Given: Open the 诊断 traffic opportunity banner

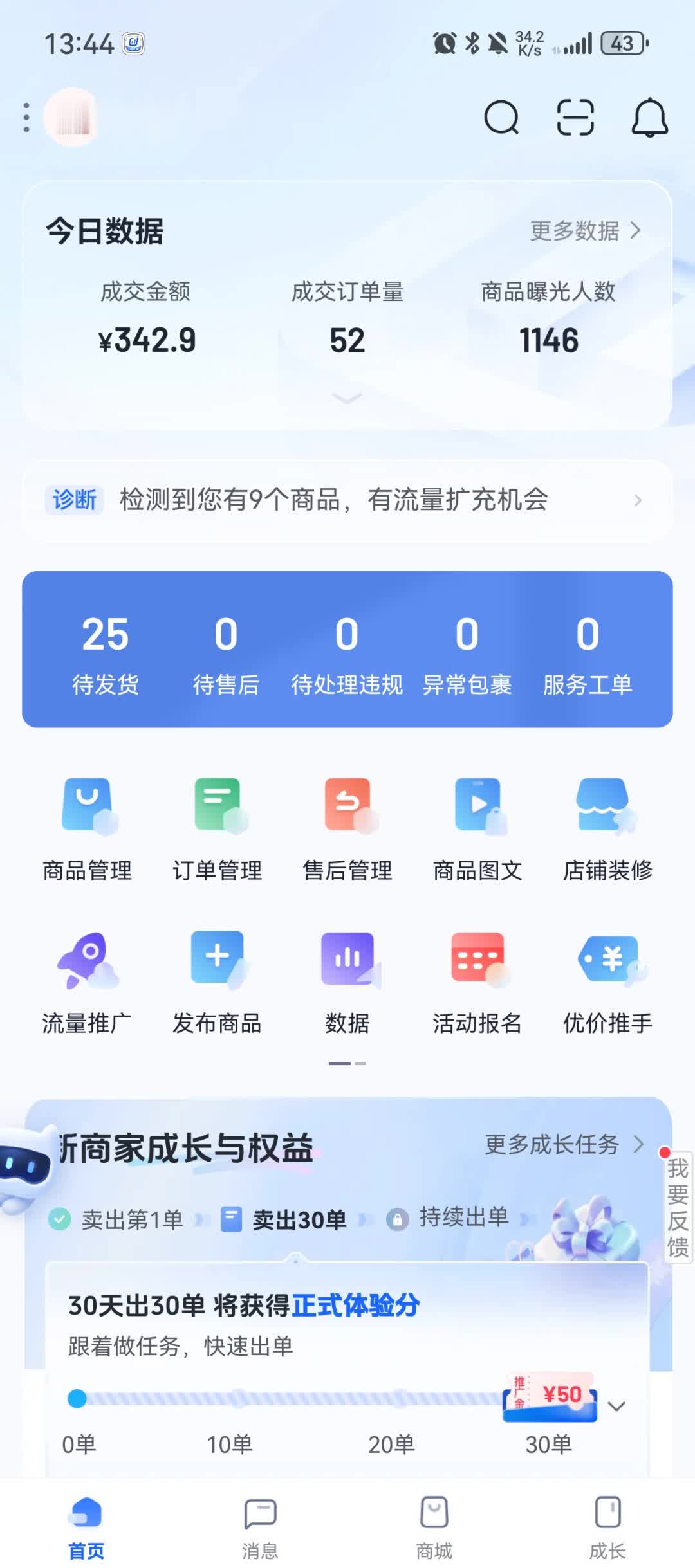Looking at the screenshot, I should click(347, 500).
